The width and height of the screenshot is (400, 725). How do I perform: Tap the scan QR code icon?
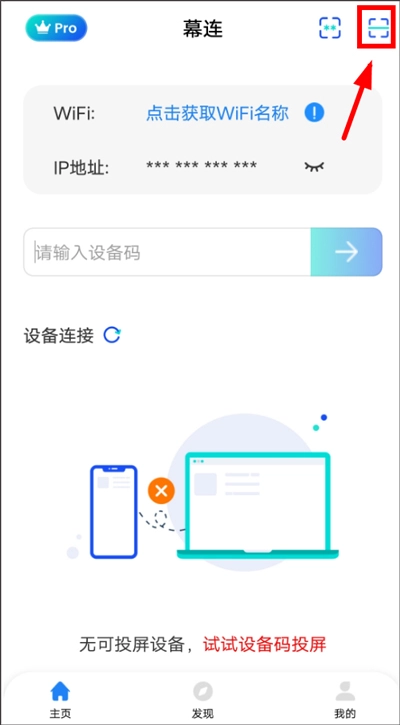point(378,28)
